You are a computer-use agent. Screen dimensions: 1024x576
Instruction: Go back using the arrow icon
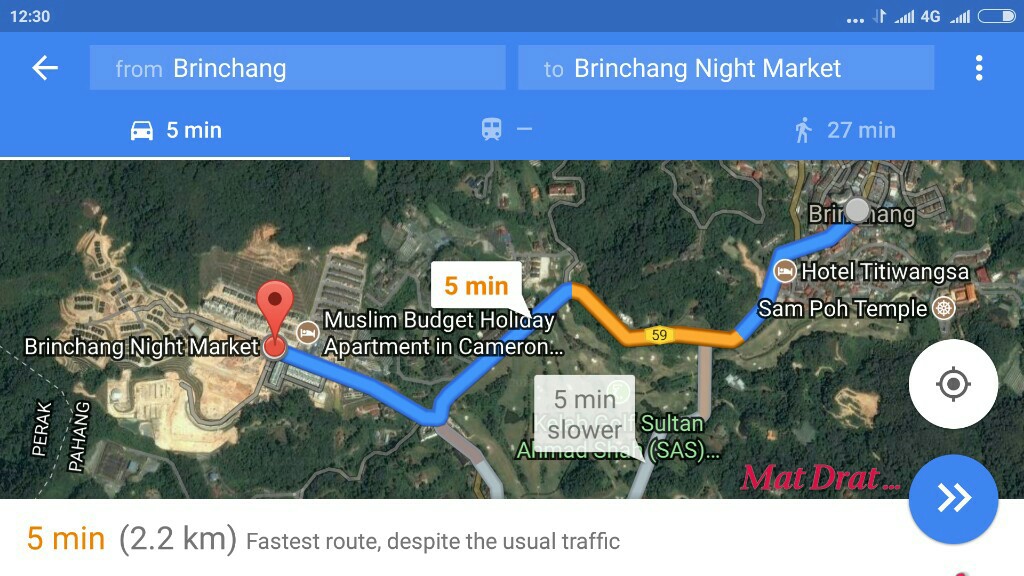[45, 68]
